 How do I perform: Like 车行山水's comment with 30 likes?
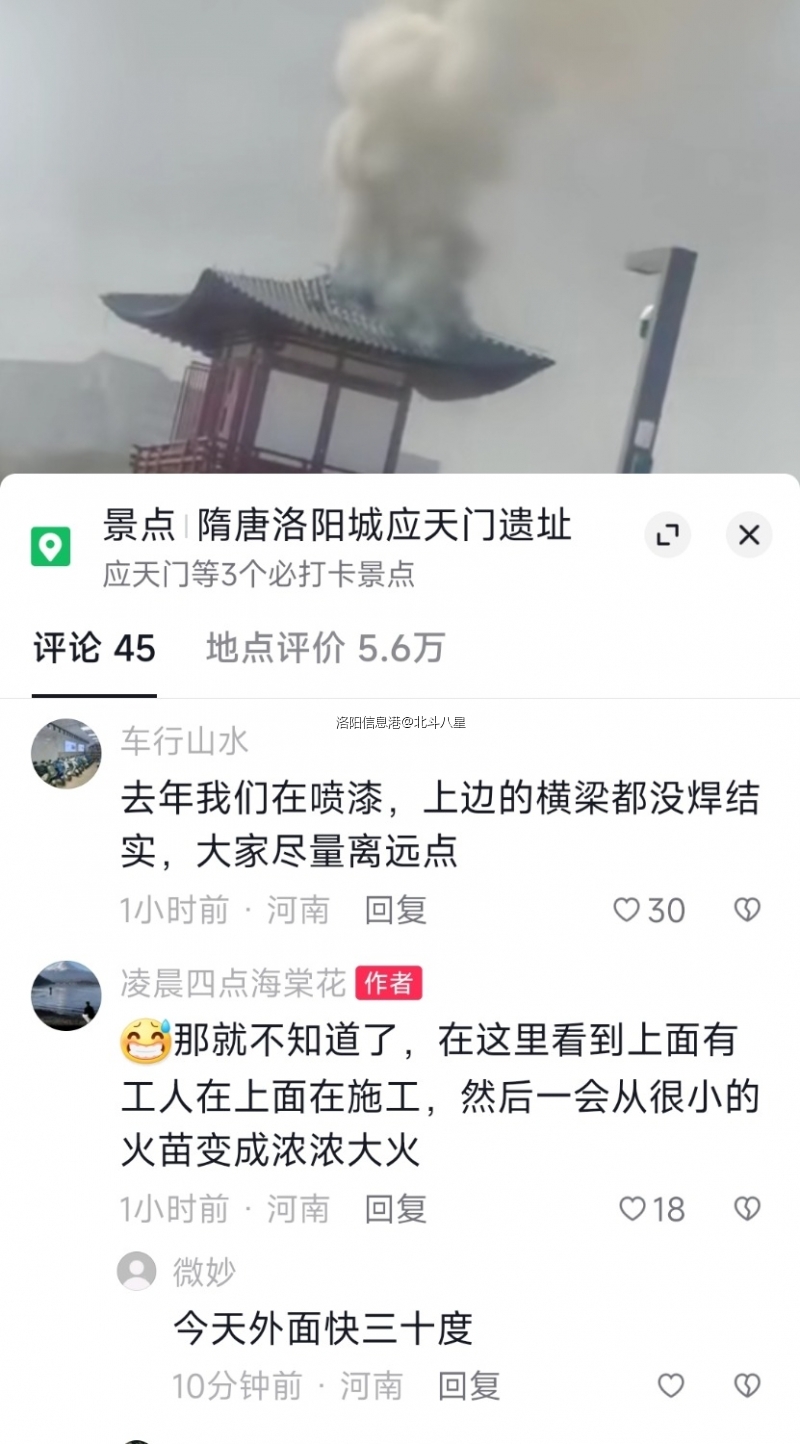pyautogui.click(x=630, y=909)
